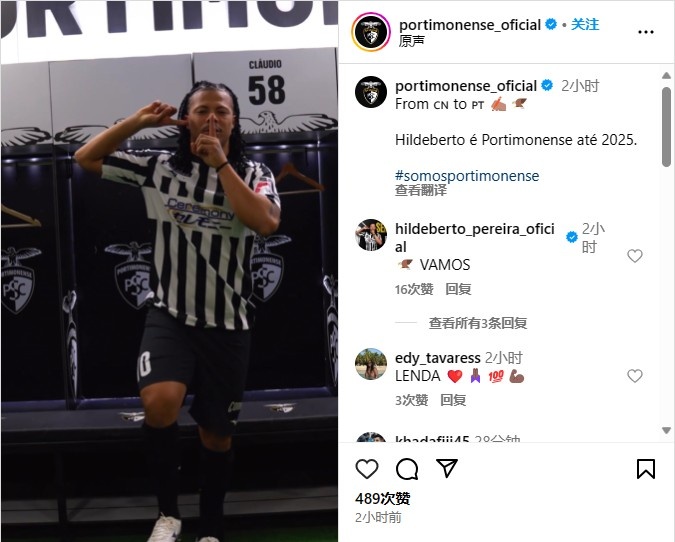Open the portimonense_oficial profile picture in the header
Viewport: 675px width, 542px height.
[x=370, y=32]
